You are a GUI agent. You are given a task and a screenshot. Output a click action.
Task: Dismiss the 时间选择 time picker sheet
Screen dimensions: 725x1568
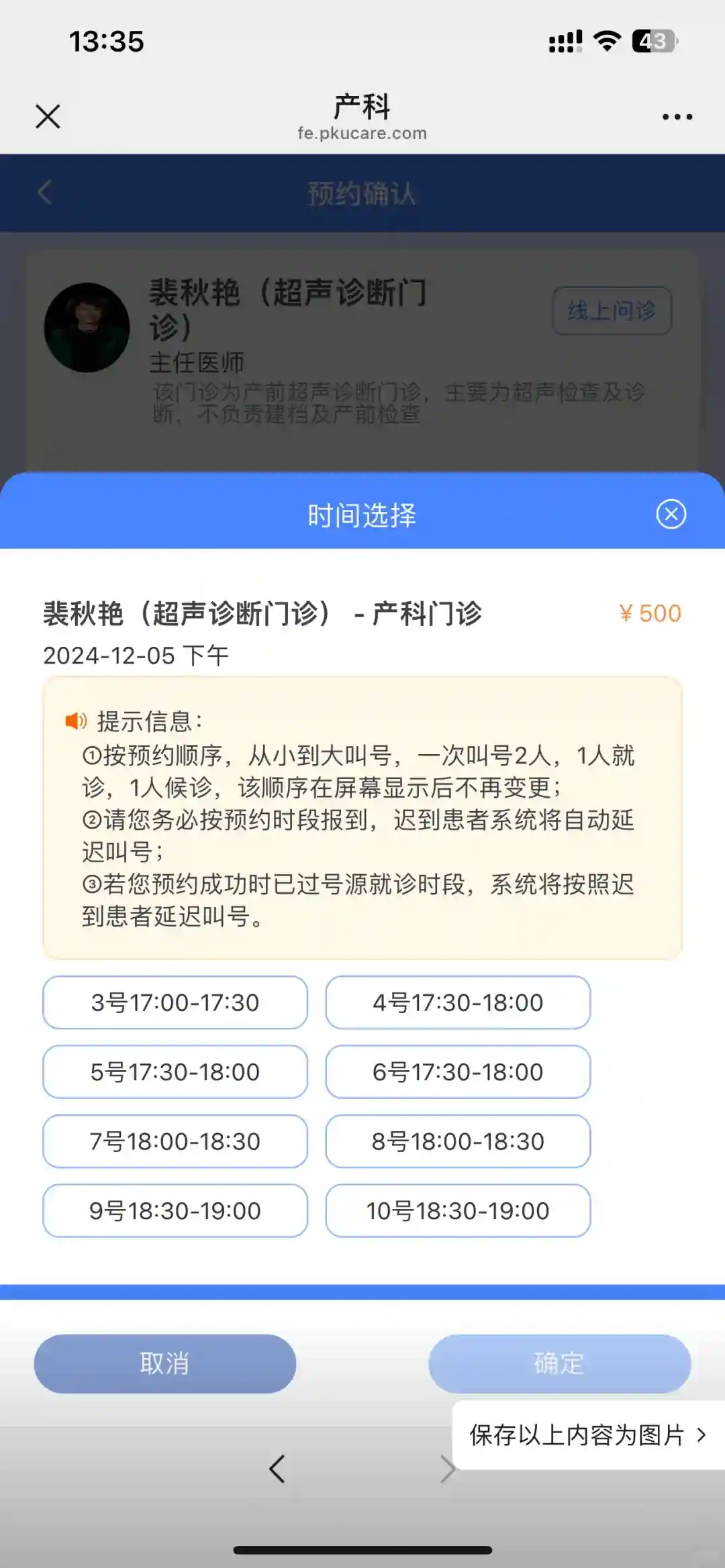pos(671,515)
